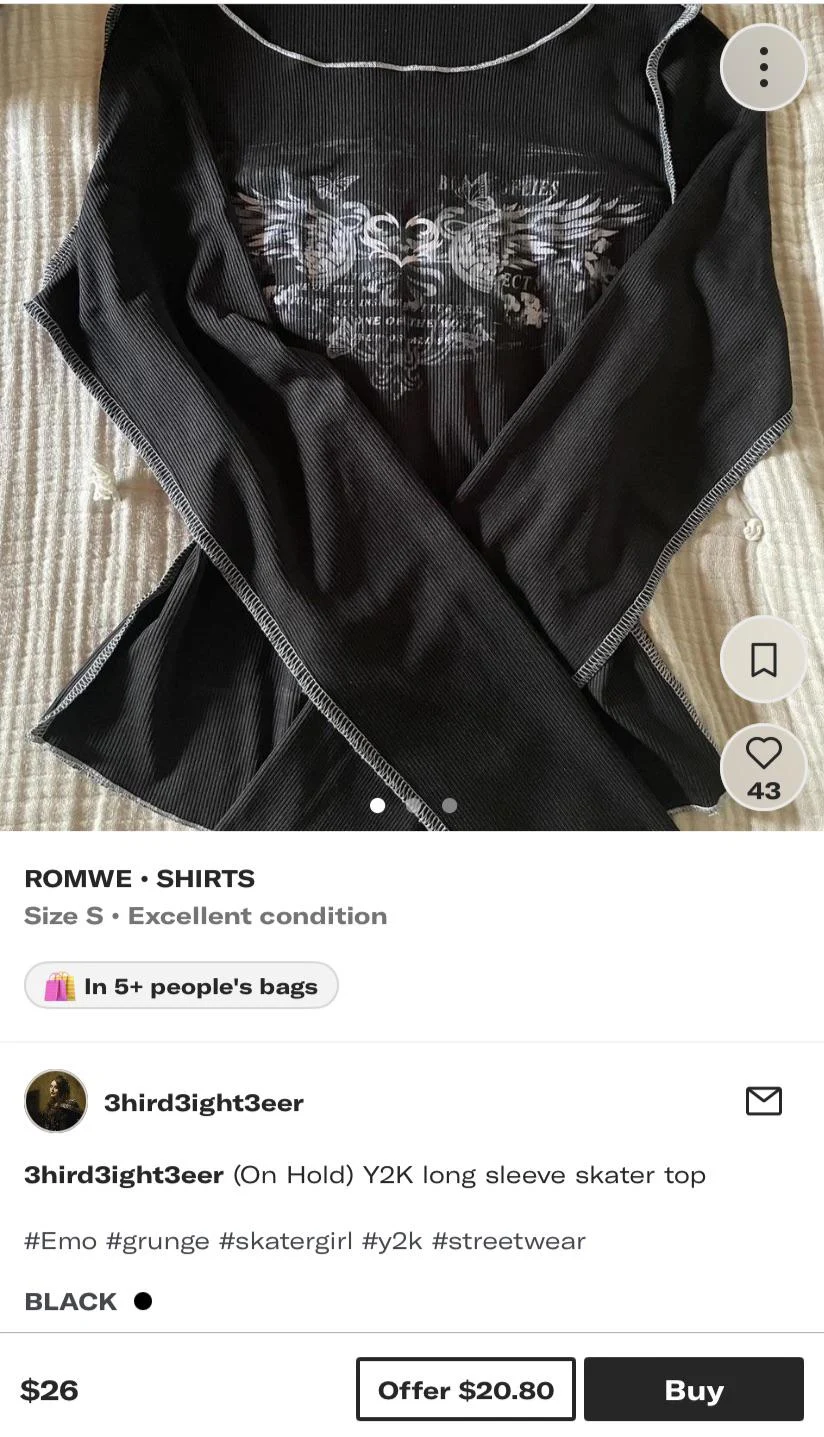The width and height of the screenshot is (824, 1437).
Task: Open the seller's profile picture
Action: [55, 1101]
